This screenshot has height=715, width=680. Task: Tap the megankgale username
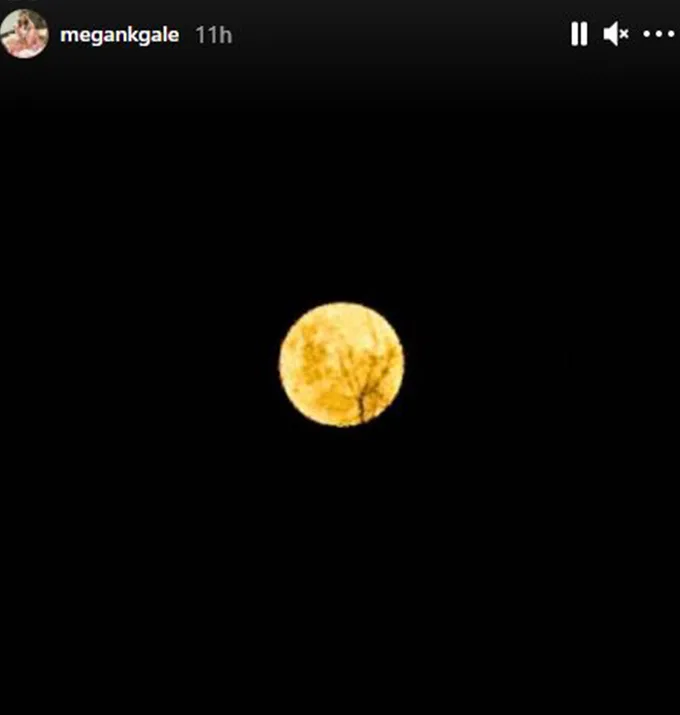tap(121, 35)
